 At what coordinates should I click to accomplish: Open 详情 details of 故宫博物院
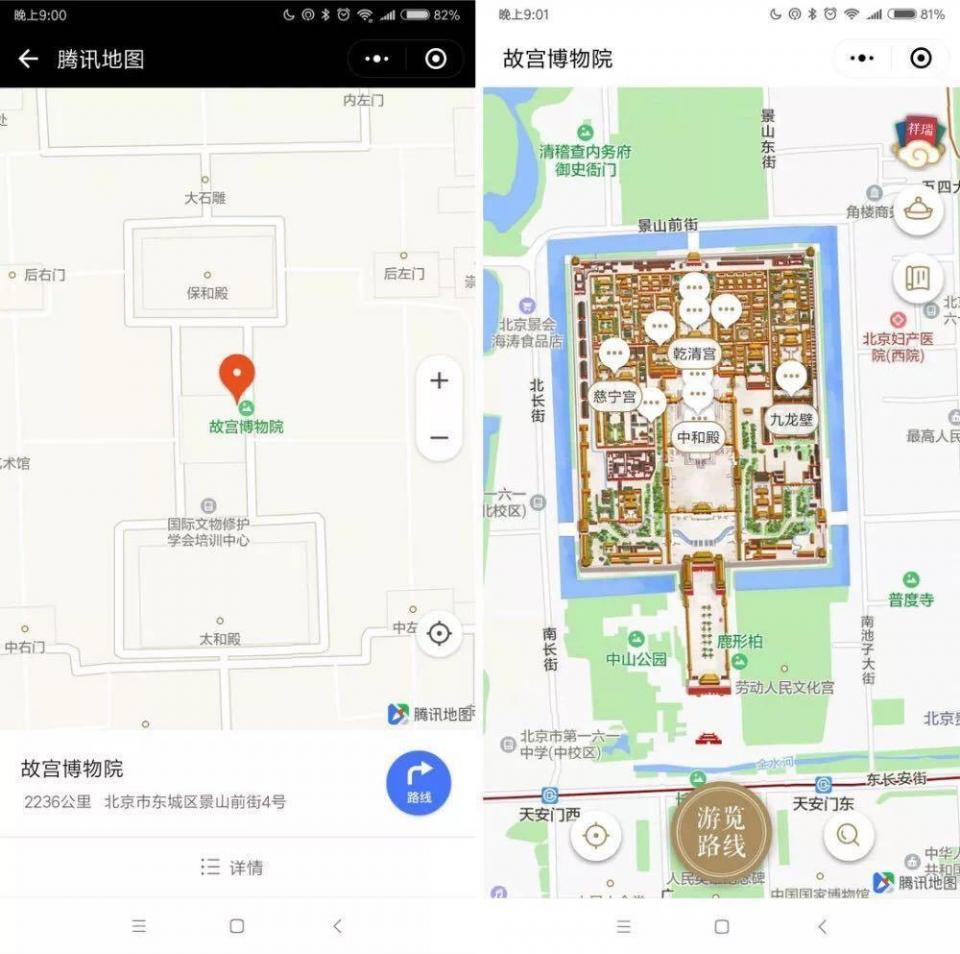click(232, 867)
